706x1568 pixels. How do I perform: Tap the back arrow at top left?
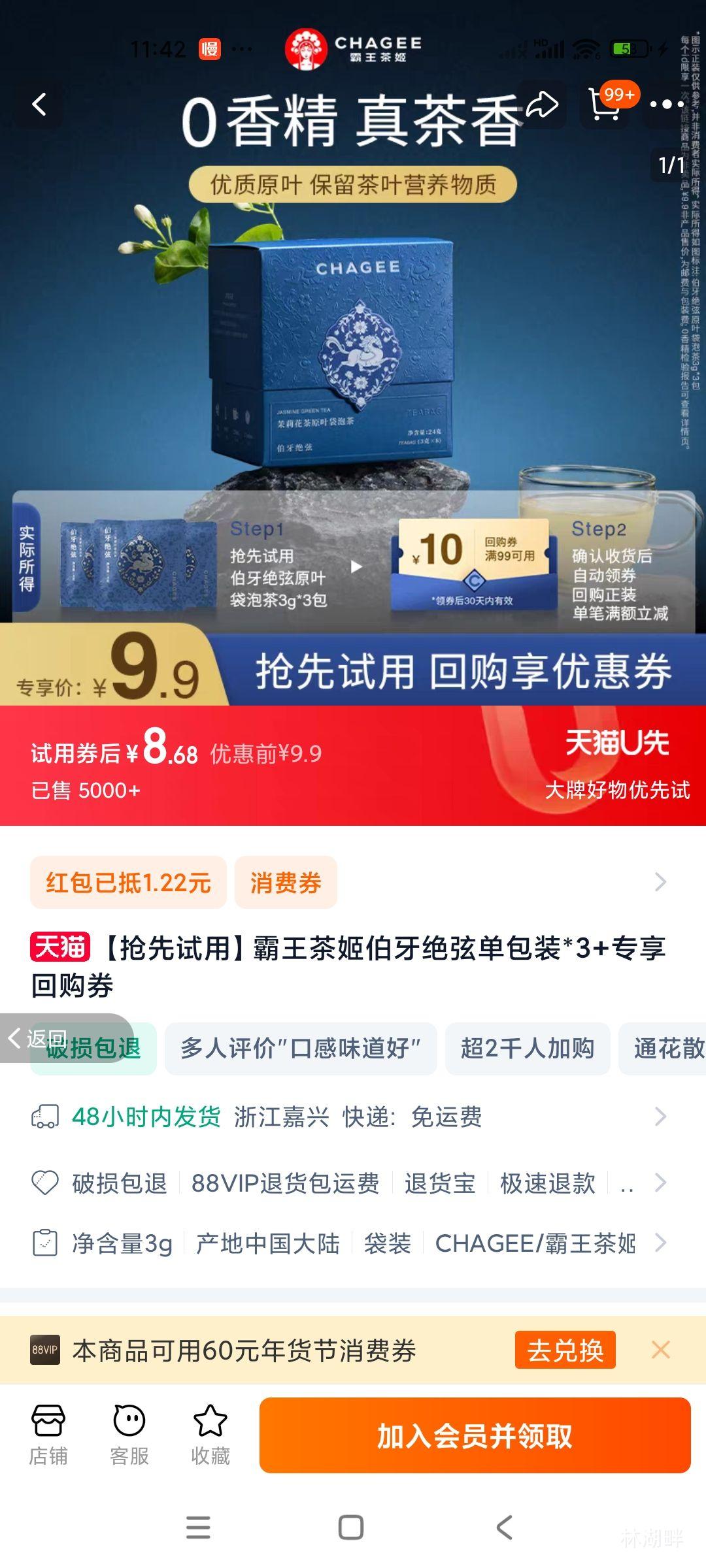[x=39, y=105]
